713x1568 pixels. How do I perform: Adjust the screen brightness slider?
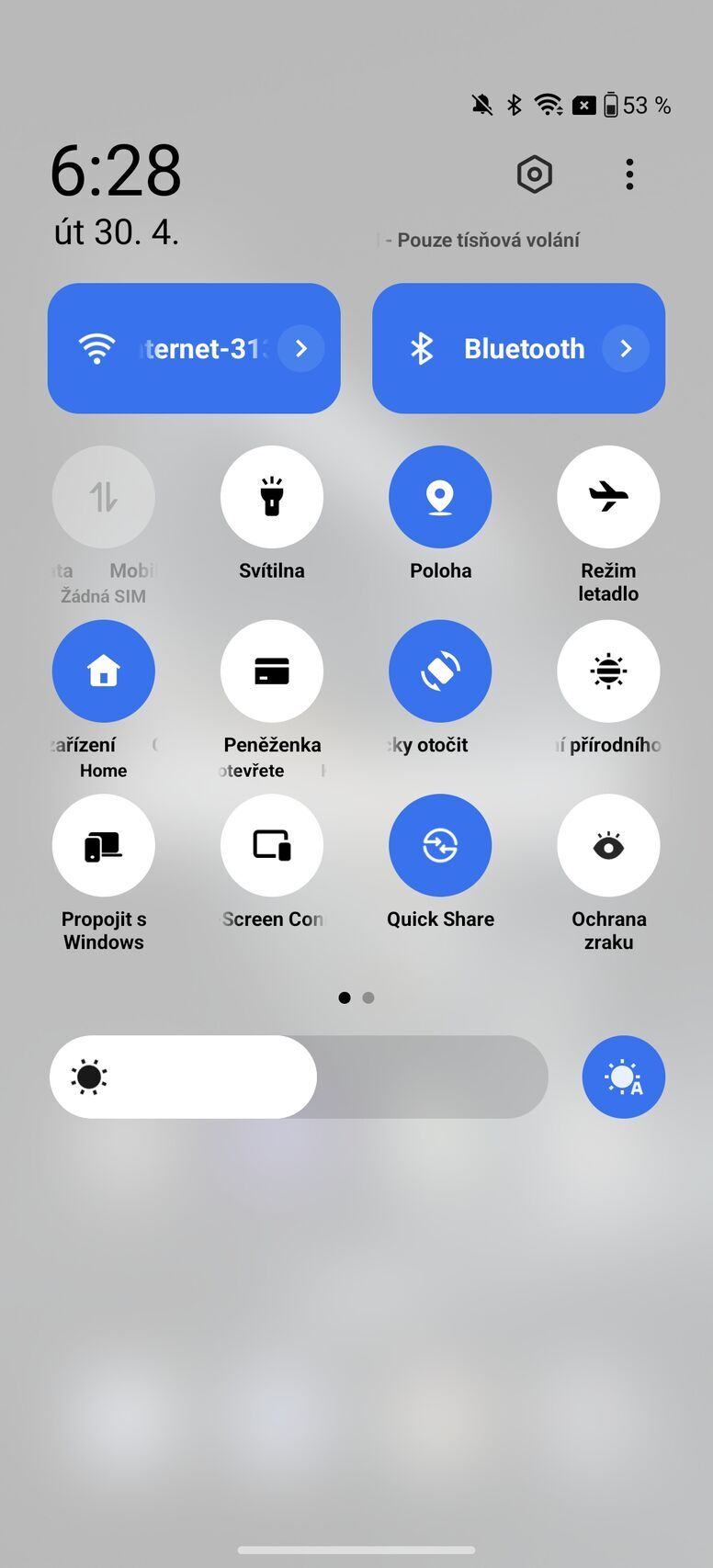coord(299,1077)
